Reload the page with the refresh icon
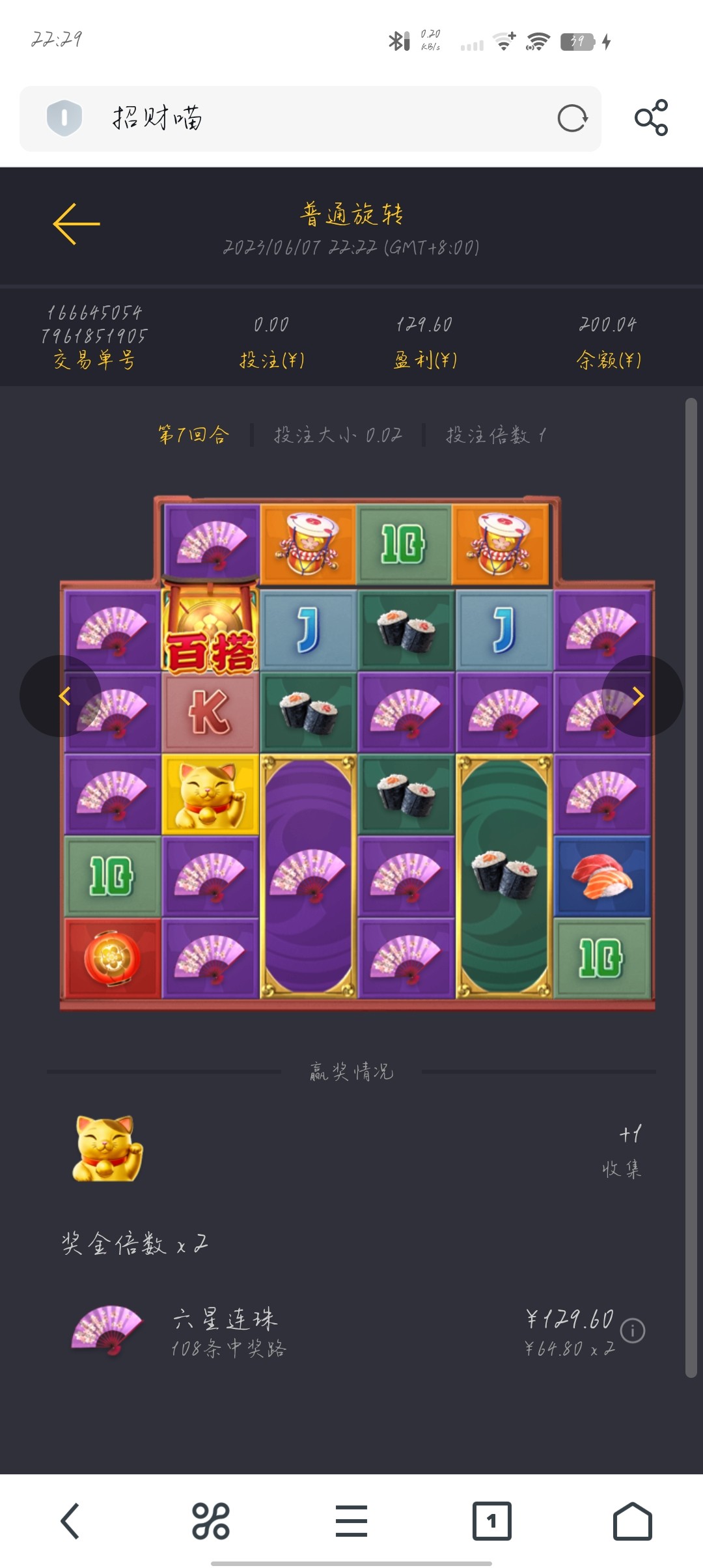The height and width of the screenshot is (1568, 703). [572, 119]
